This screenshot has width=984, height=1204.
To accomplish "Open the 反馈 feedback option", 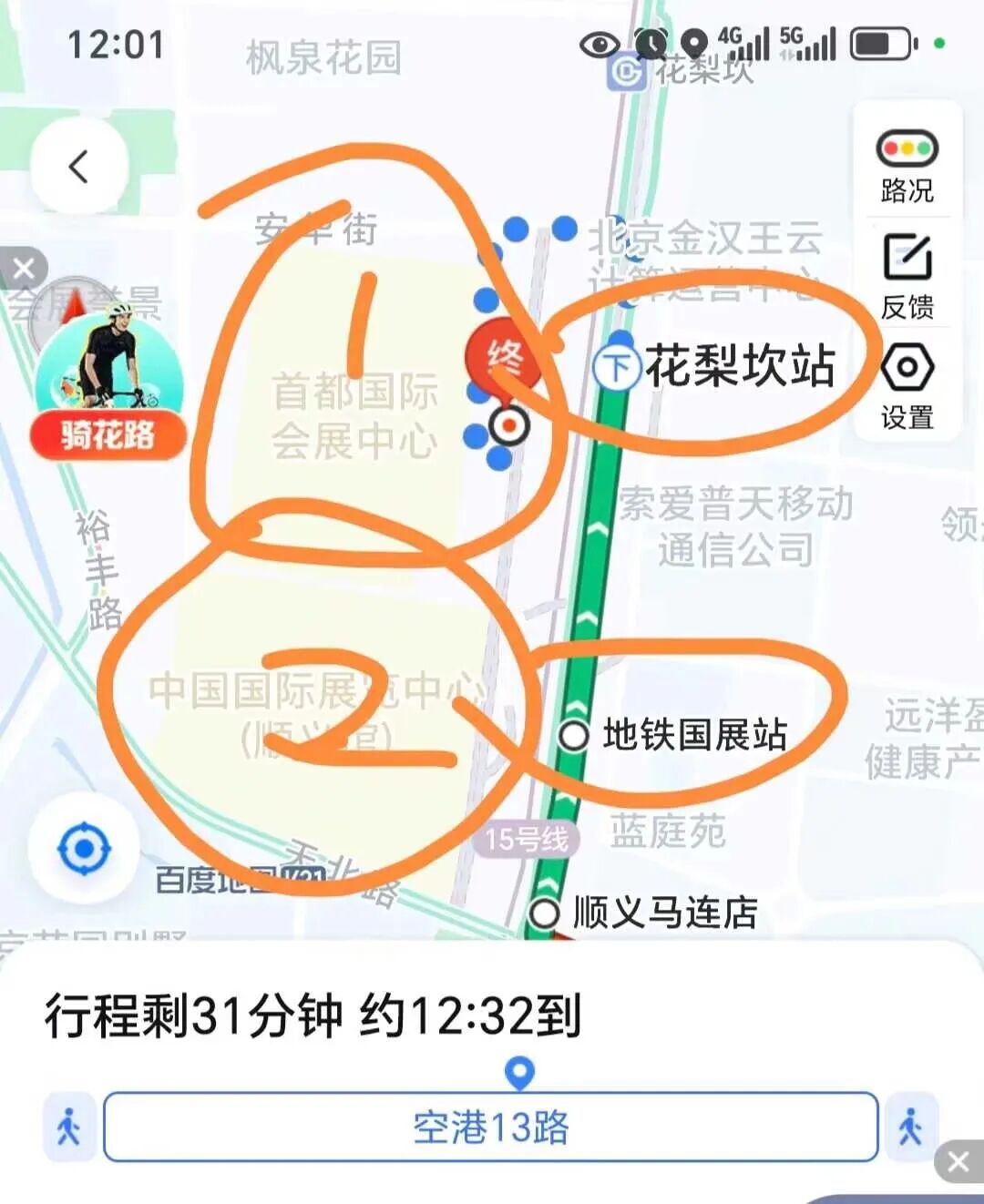I will click(x=907, y=277).
